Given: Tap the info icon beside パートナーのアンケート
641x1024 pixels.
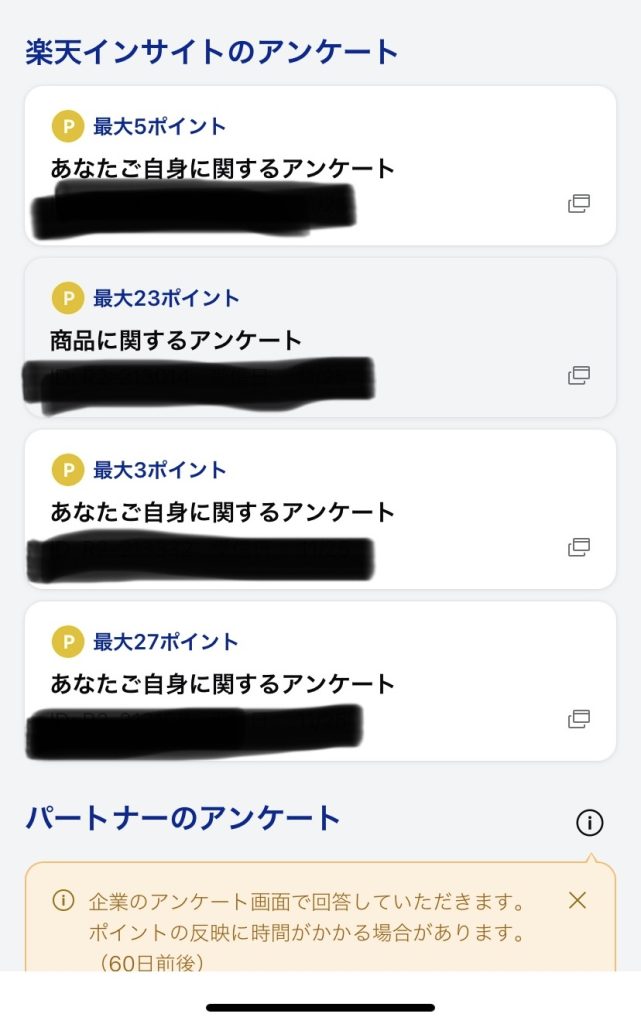Looking at the screenshot, I should point(590,823).
